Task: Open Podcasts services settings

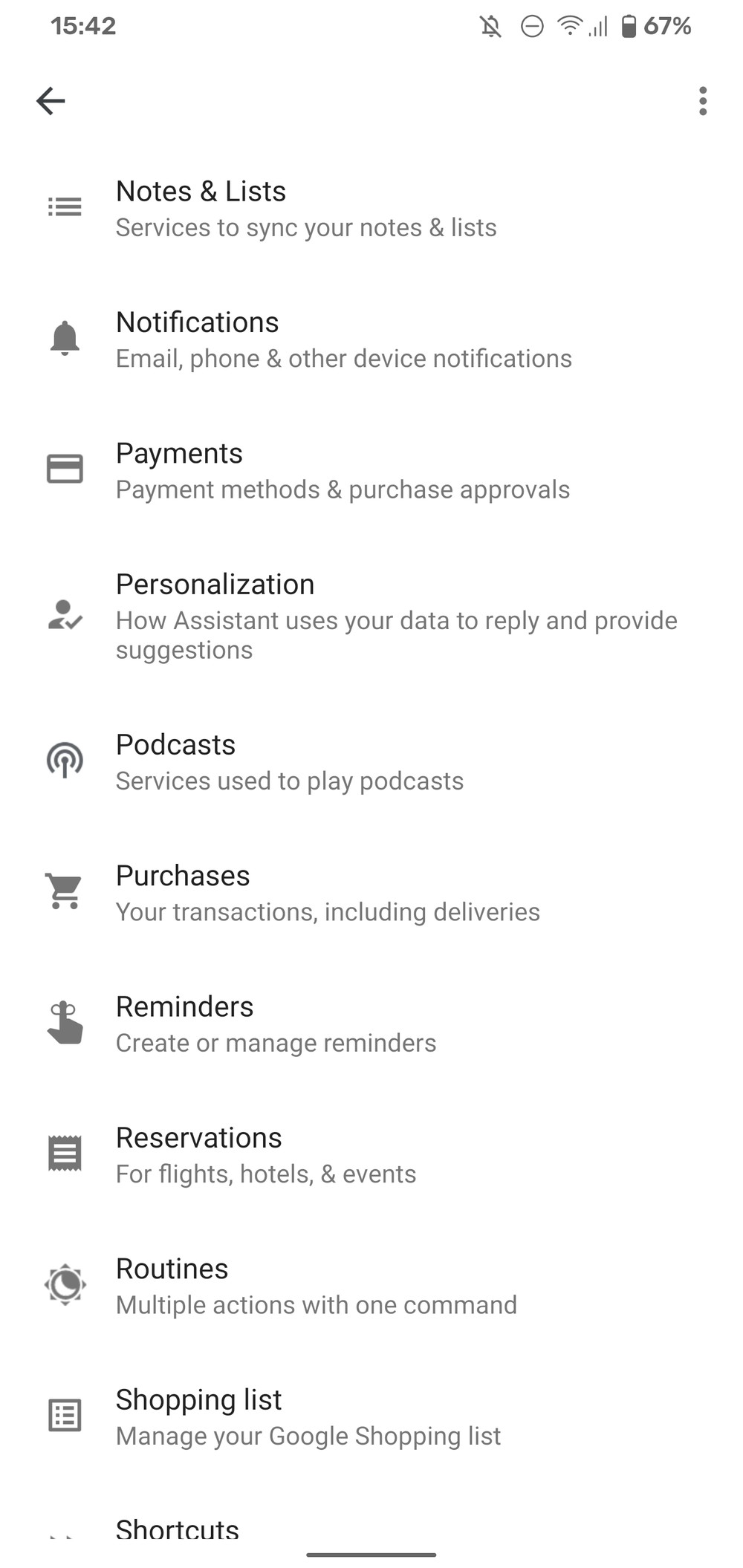Action: pyautogui.click(x=371, y=761)
